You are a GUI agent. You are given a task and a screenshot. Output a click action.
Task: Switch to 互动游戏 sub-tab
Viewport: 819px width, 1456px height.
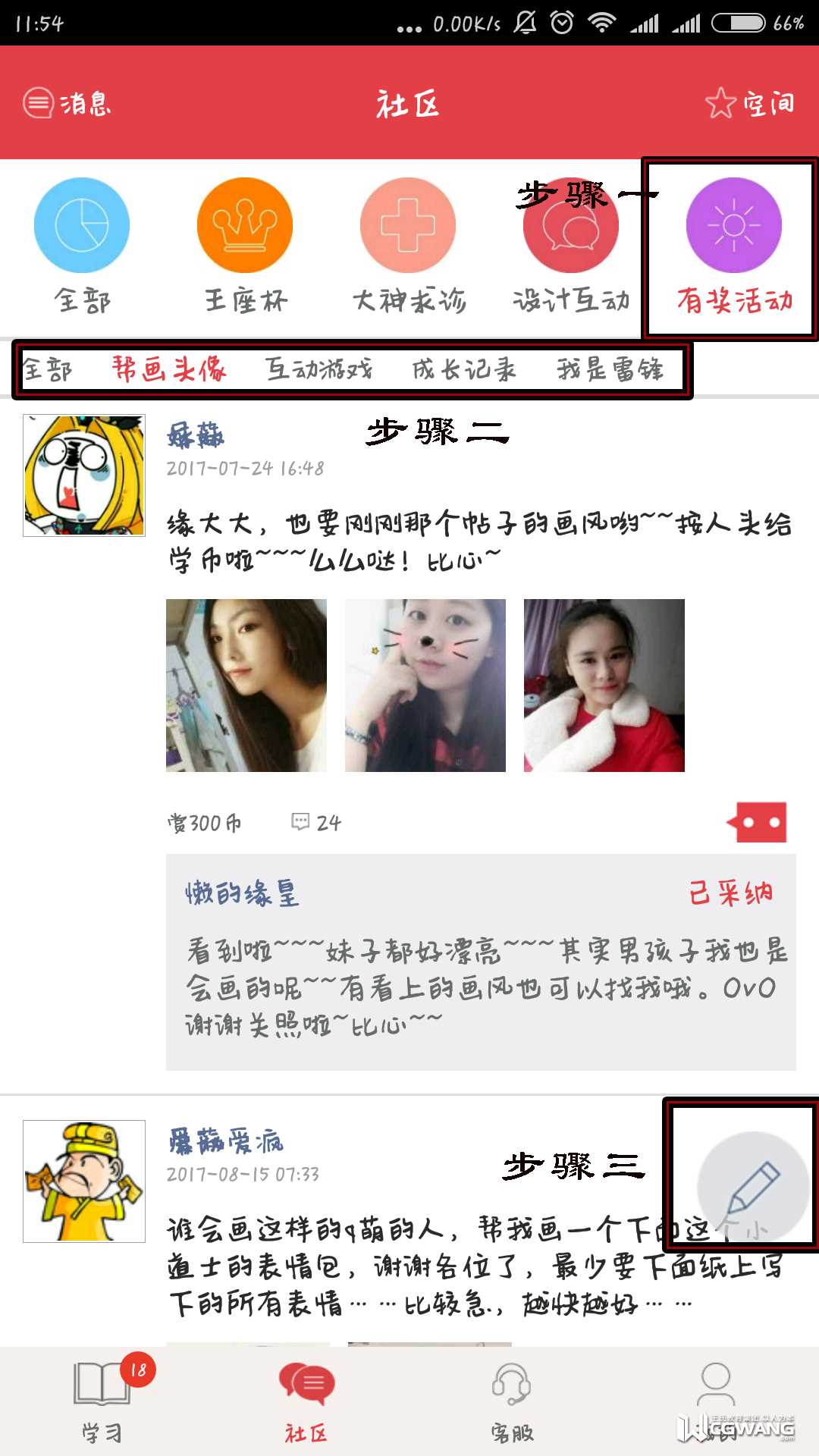[318, 369]
